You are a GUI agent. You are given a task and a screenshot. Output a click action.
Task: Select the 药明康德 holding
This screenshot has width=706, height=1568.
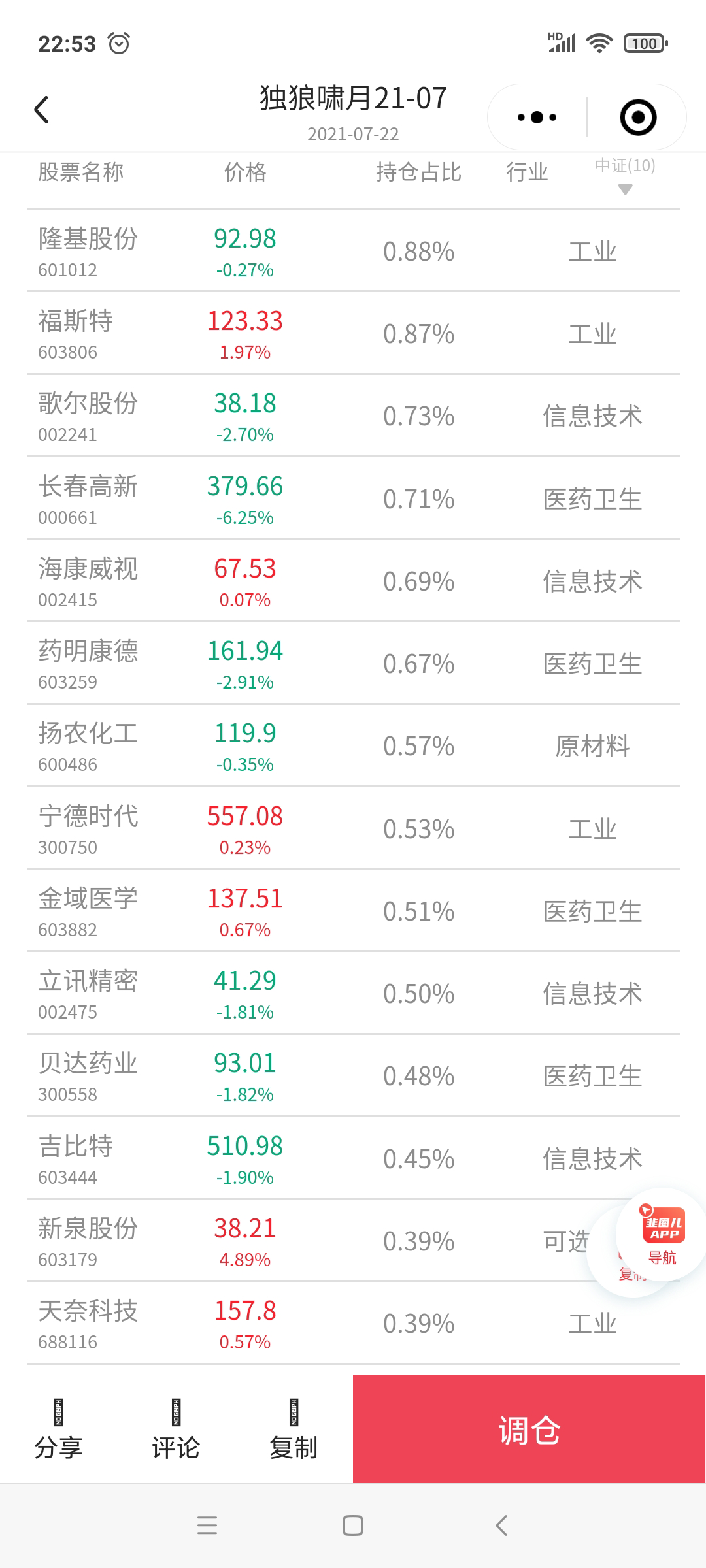353,664
